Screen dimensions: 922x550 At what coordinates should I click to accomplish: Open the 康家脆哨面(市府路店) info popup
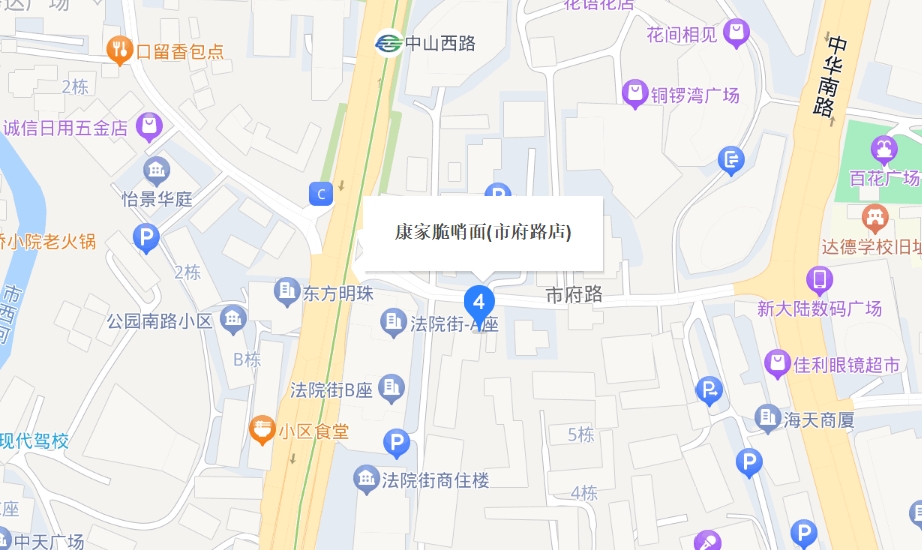[x=483, y=233]
